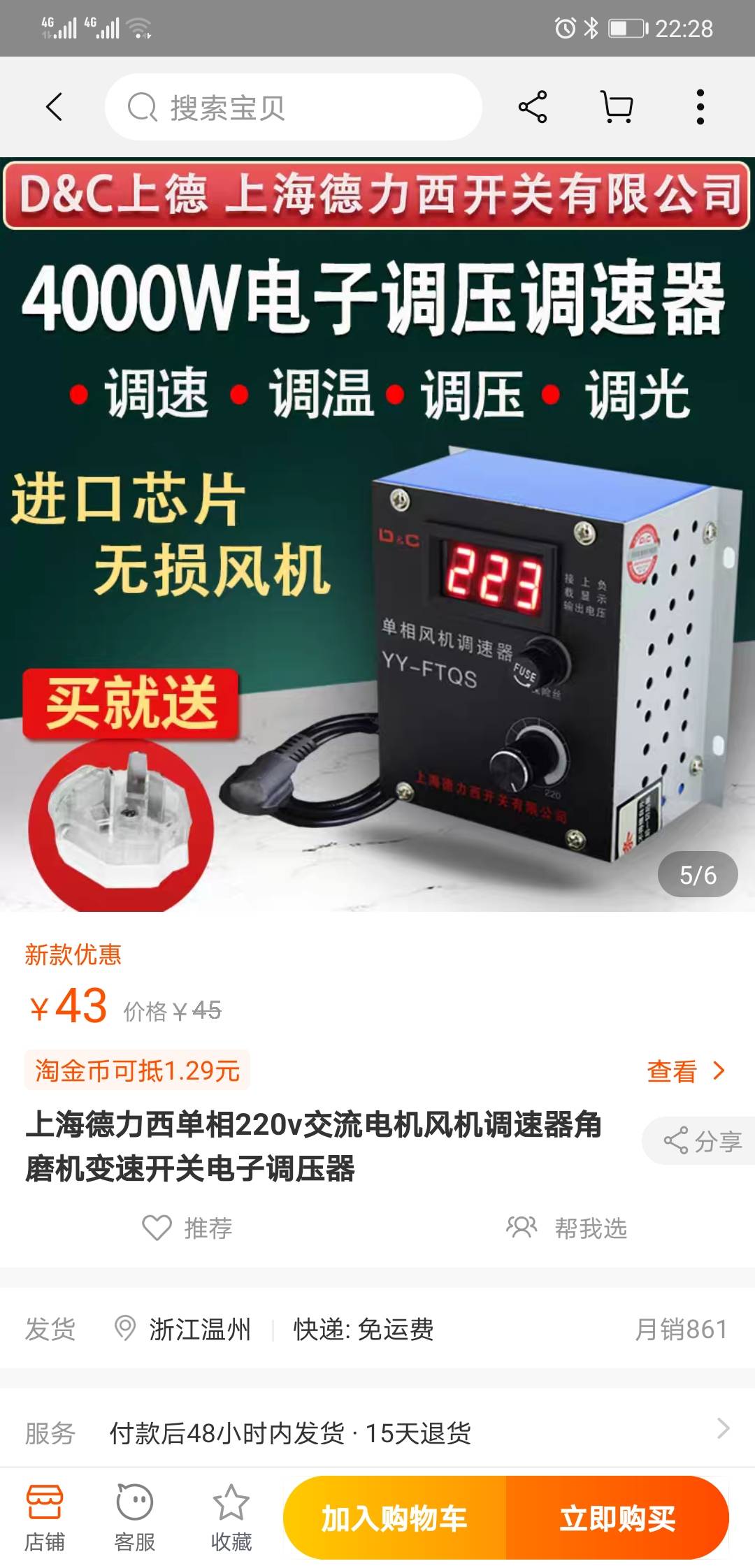Screen dimensions: 755x1568
Task: Contact 客服 customer service
Action: pos(135,1518)
